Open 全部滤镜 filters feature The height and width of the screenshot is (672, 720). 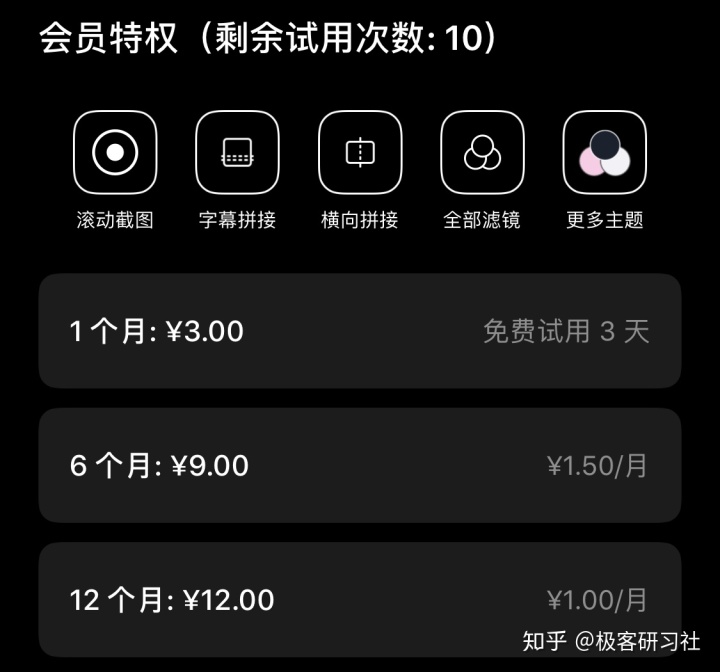point(482,153)
